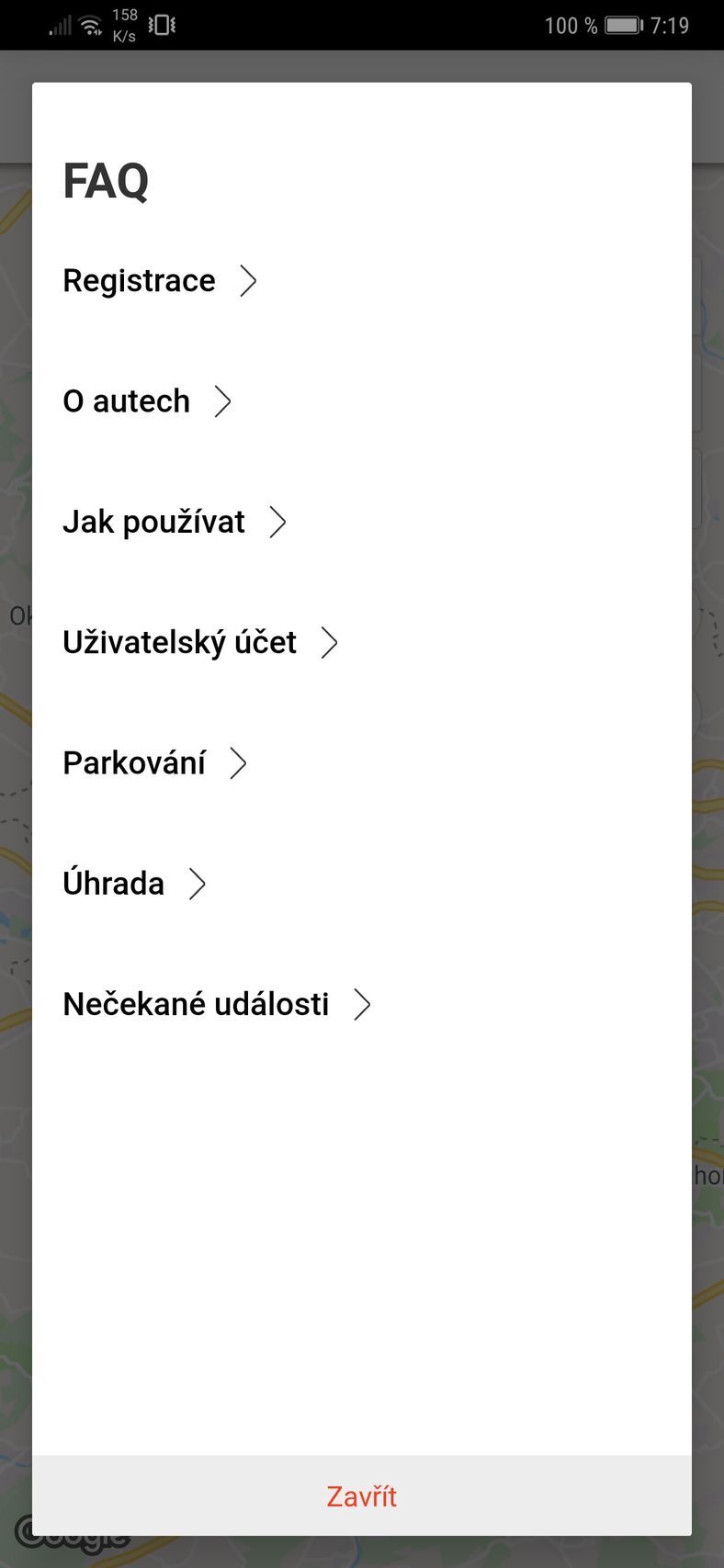Select the Uživatelský účet FAQ entry
This screenshot has height=1568, width=724.
[x=179, y=643]
